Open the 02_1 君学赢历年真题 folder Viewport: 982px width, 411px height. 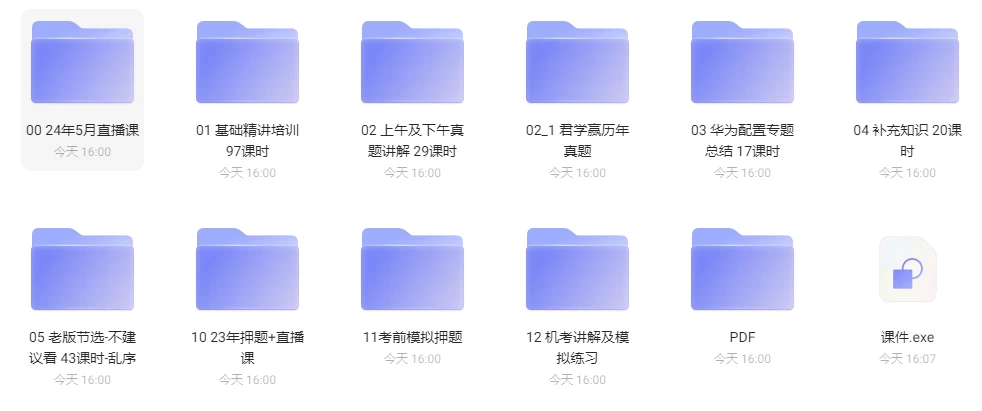pos(577,64)
